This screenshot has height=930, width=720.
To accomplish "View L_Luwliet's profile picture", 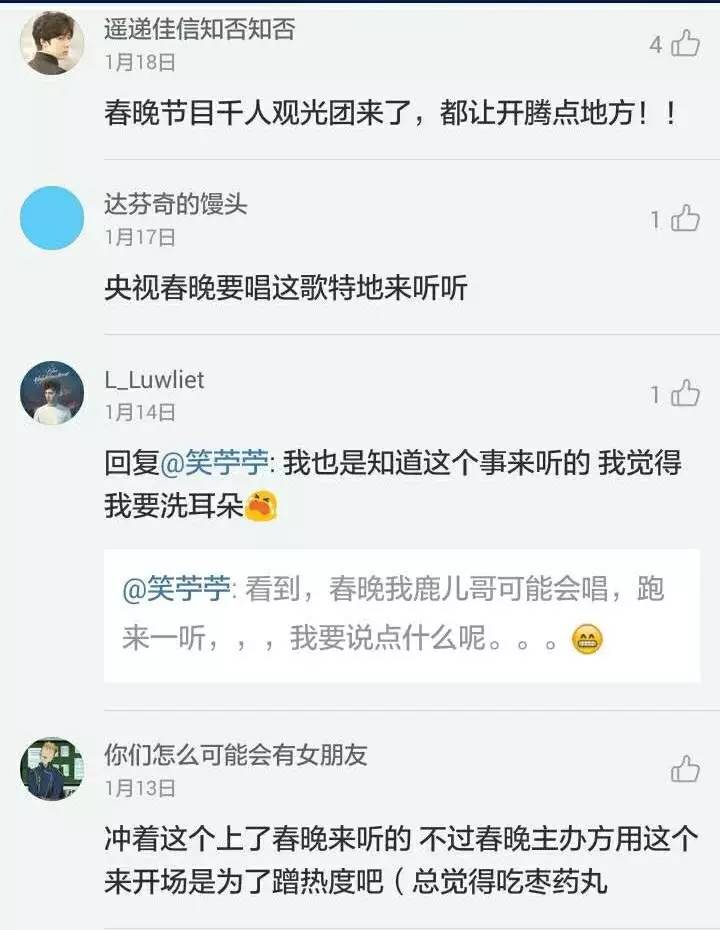I will coord(52,393).
